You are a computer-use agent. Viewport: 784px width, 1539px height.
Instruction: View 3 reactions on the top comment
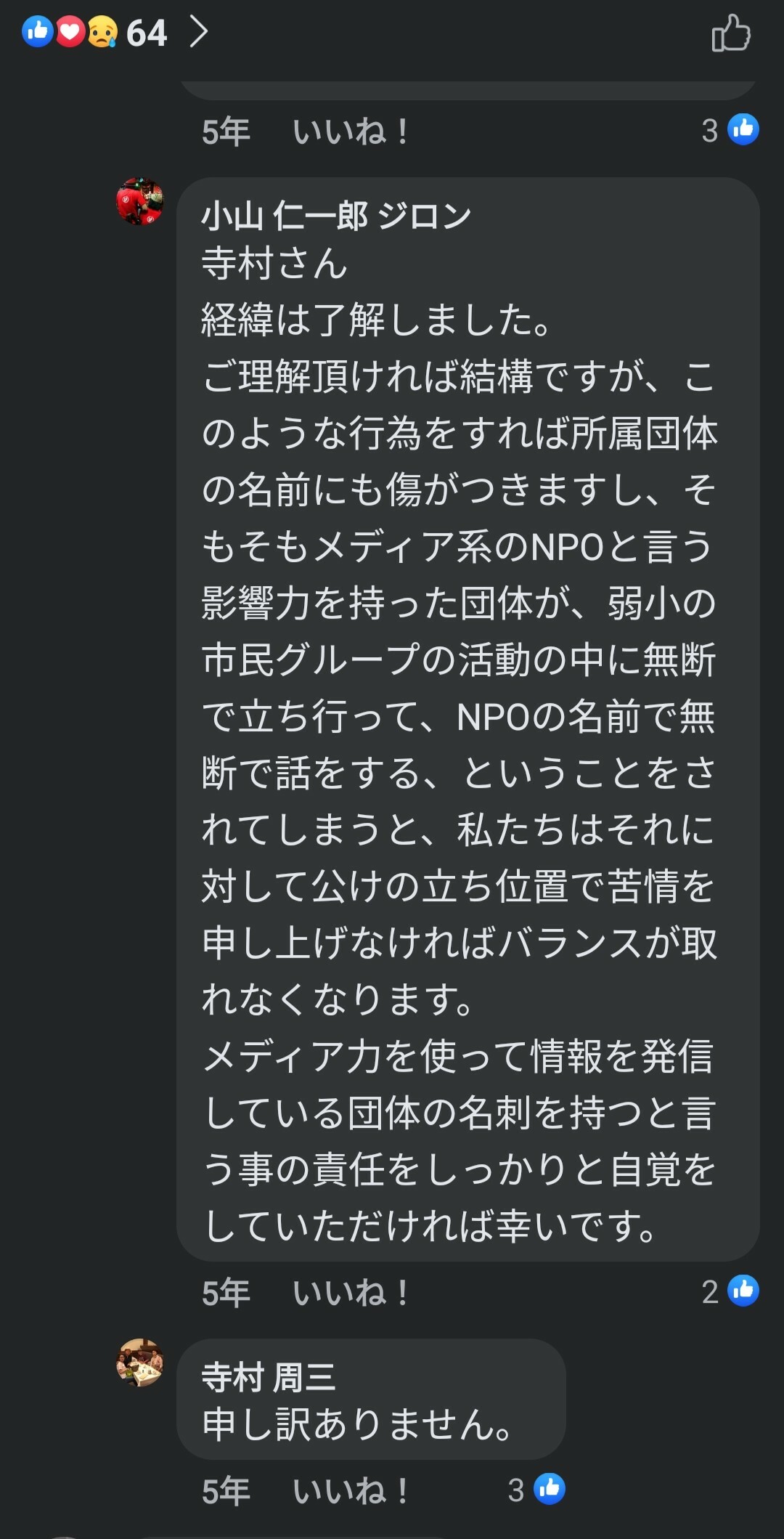click(x=730, y=130)
